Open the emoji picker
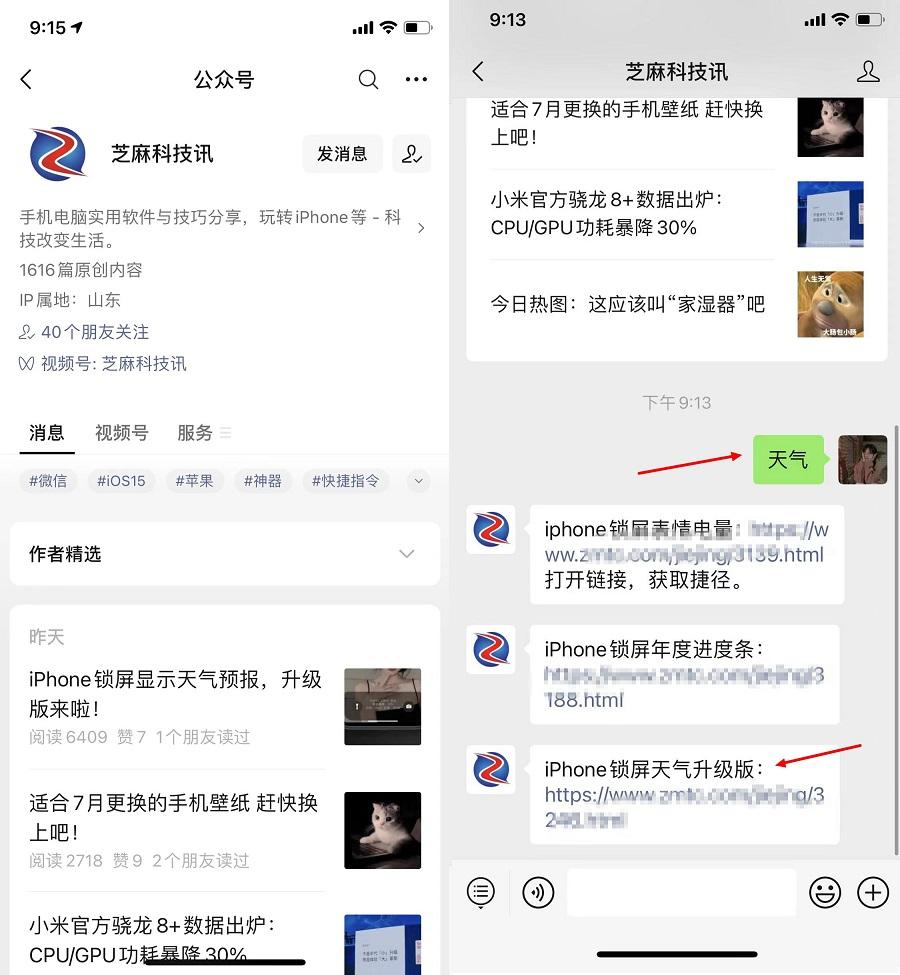Screen dimensions: 900x975 coord(825,892)
